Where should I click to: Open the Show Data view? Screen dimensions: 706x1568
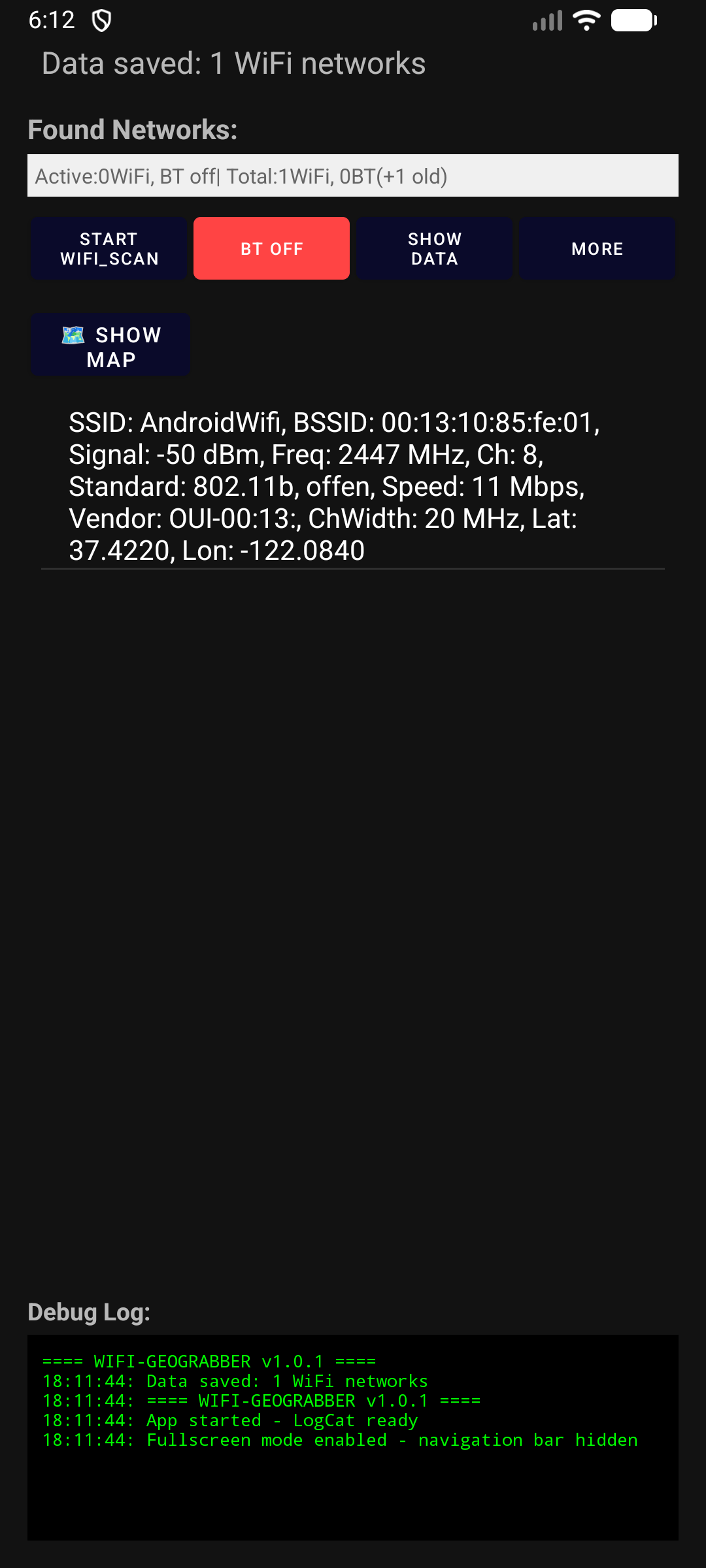[x=434, y=249]
